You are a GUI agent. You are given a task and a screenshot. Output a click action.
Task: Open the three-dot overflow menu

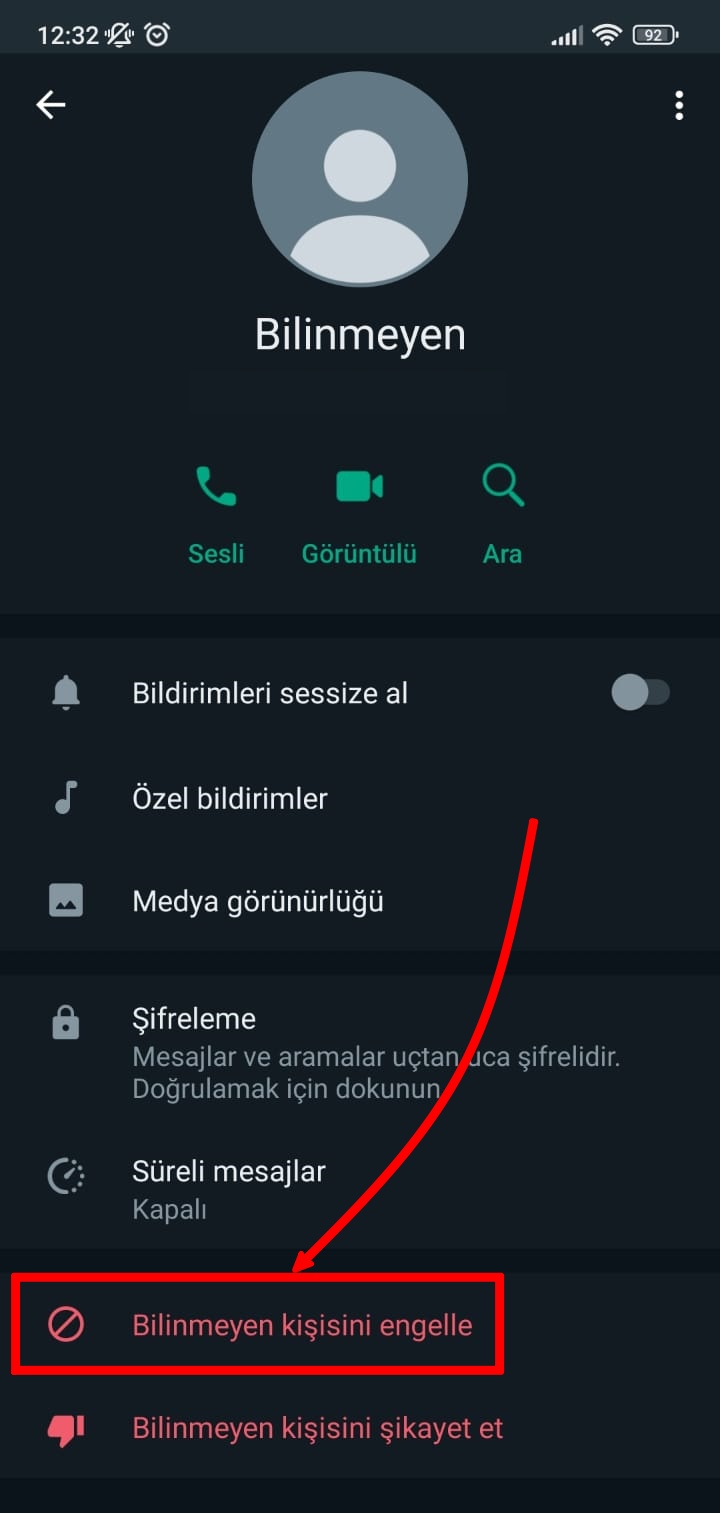679,104
